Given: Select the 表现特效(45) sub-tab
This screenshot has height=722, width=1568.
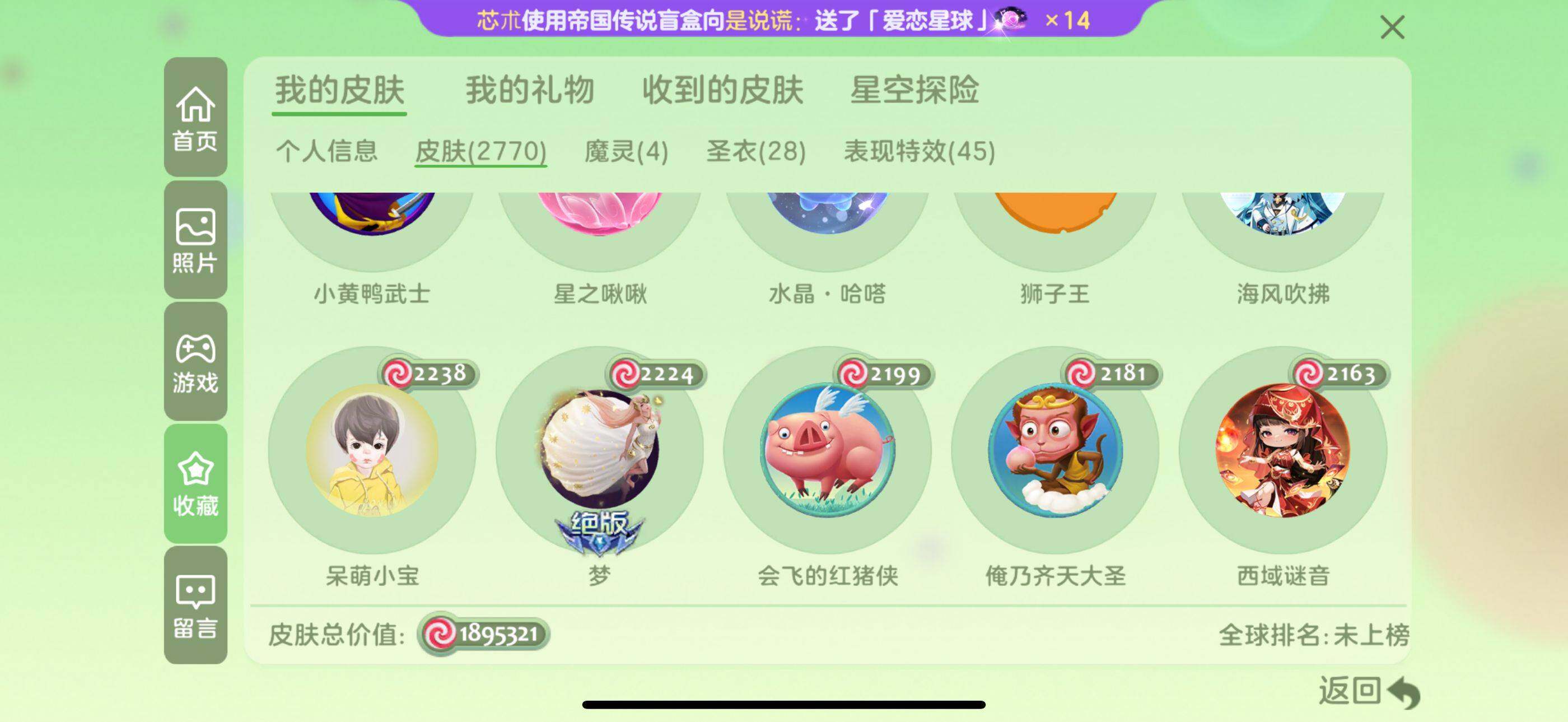Looking at the screenshot, I should 919,151.
